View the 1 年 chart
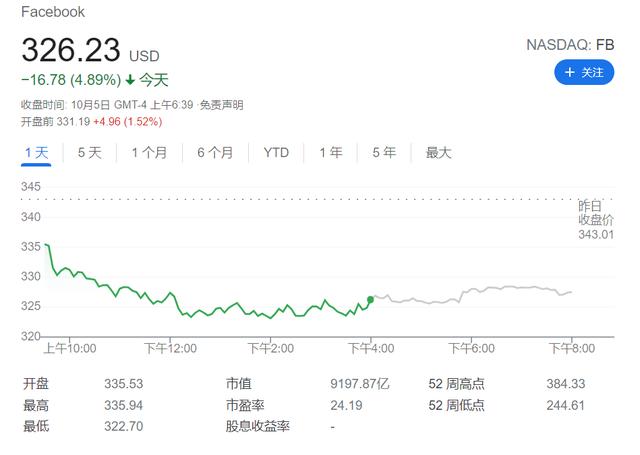The image size is (640, 455). pos(331,153)
